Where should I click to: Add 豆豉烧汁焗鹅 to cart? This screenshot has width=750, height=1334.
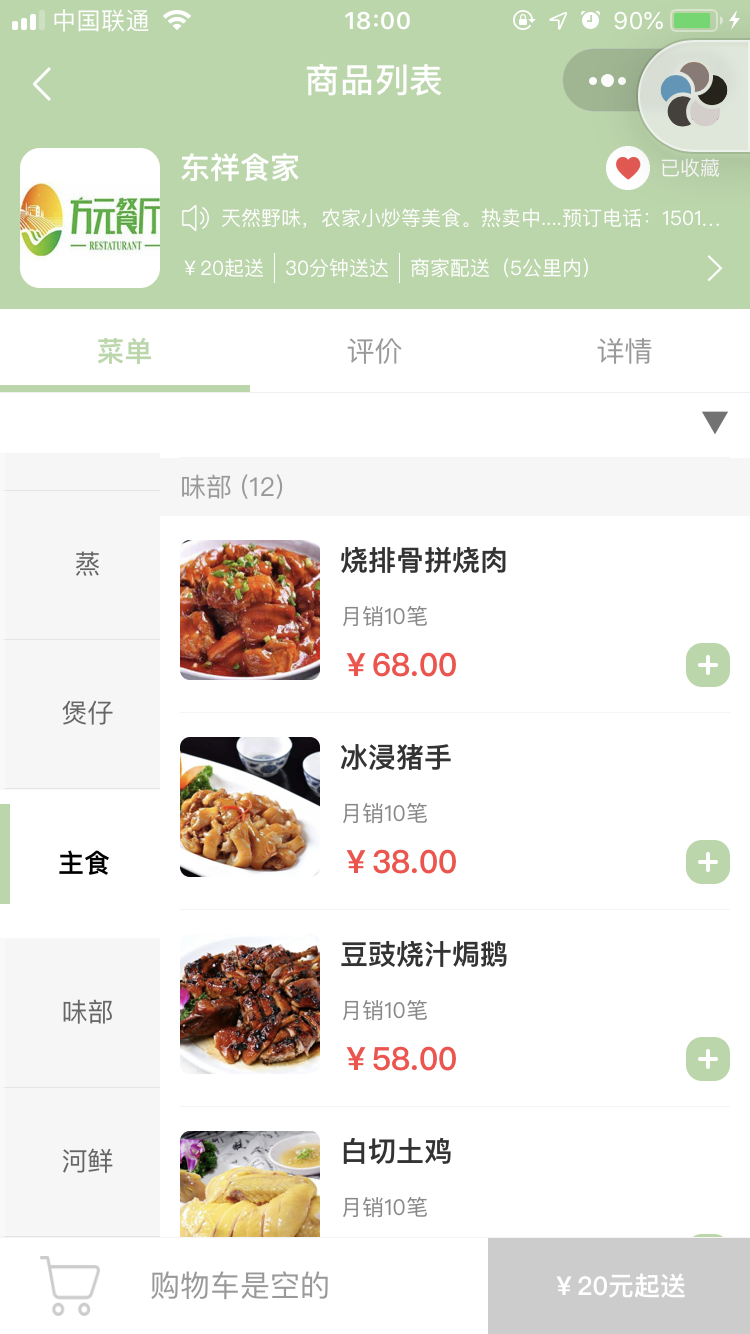click(x=708, y=1059)
